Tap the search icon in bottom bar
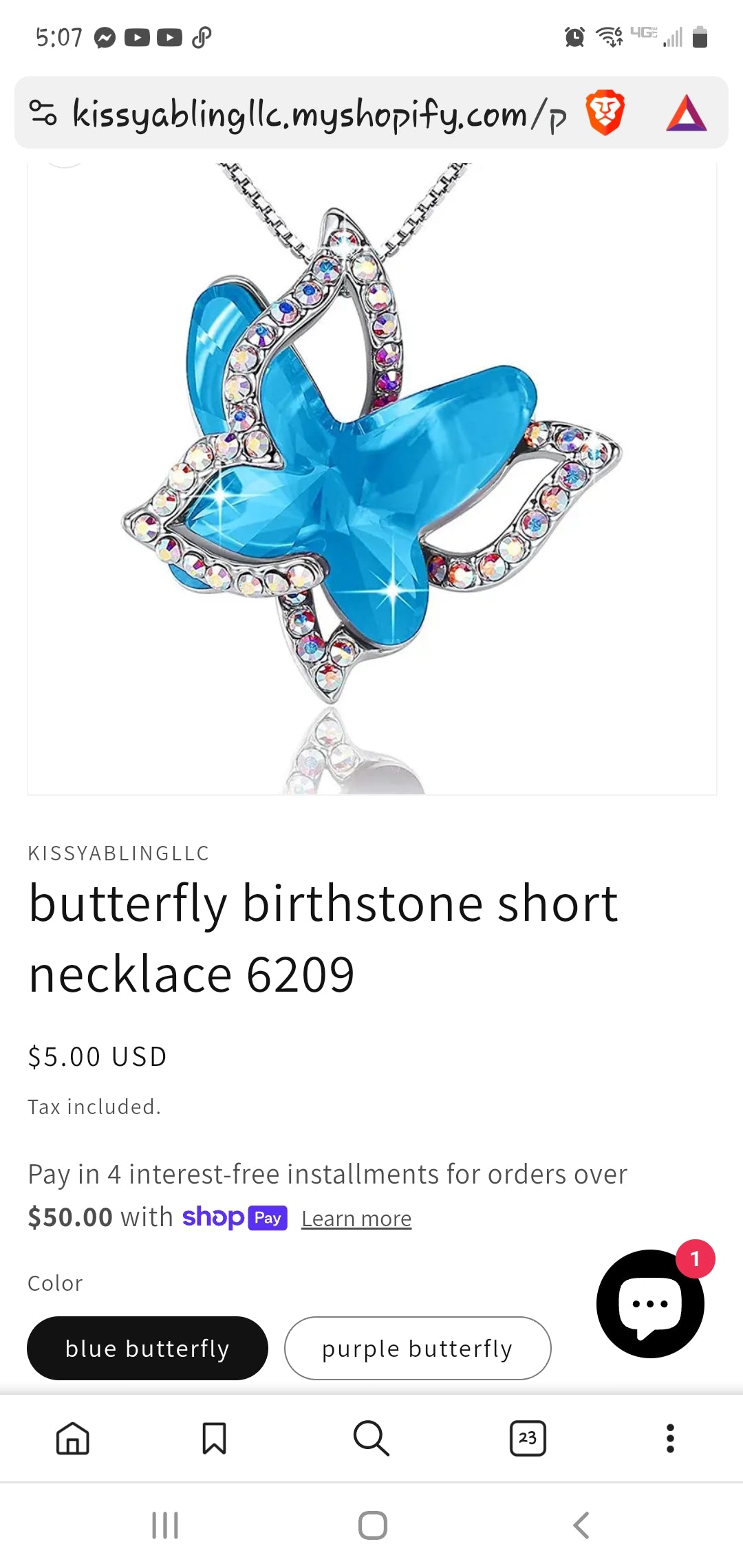743x1568 pixels. (x=371, y=1437)
